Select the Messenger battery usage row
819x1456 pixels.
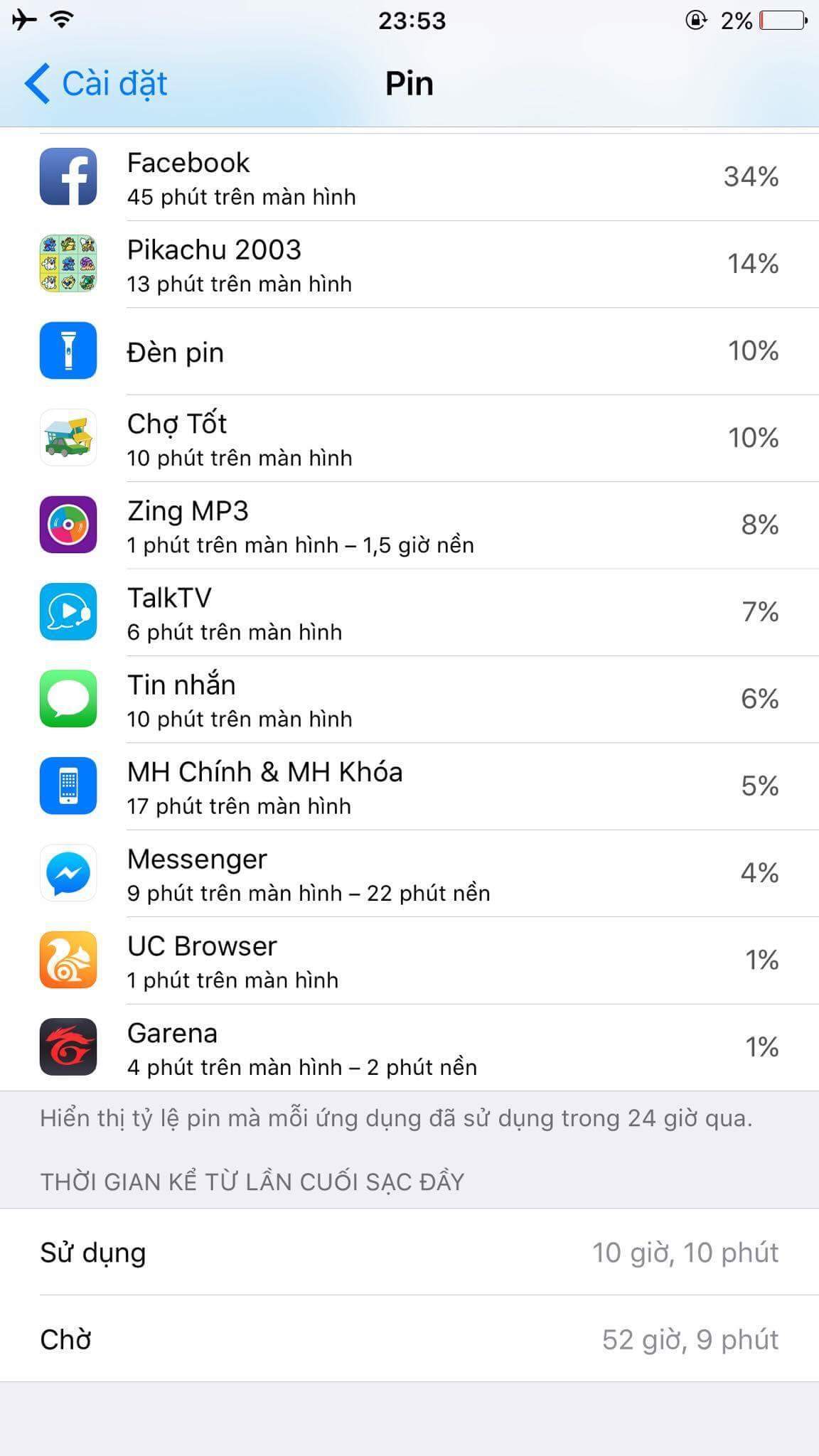pos(409,874)
